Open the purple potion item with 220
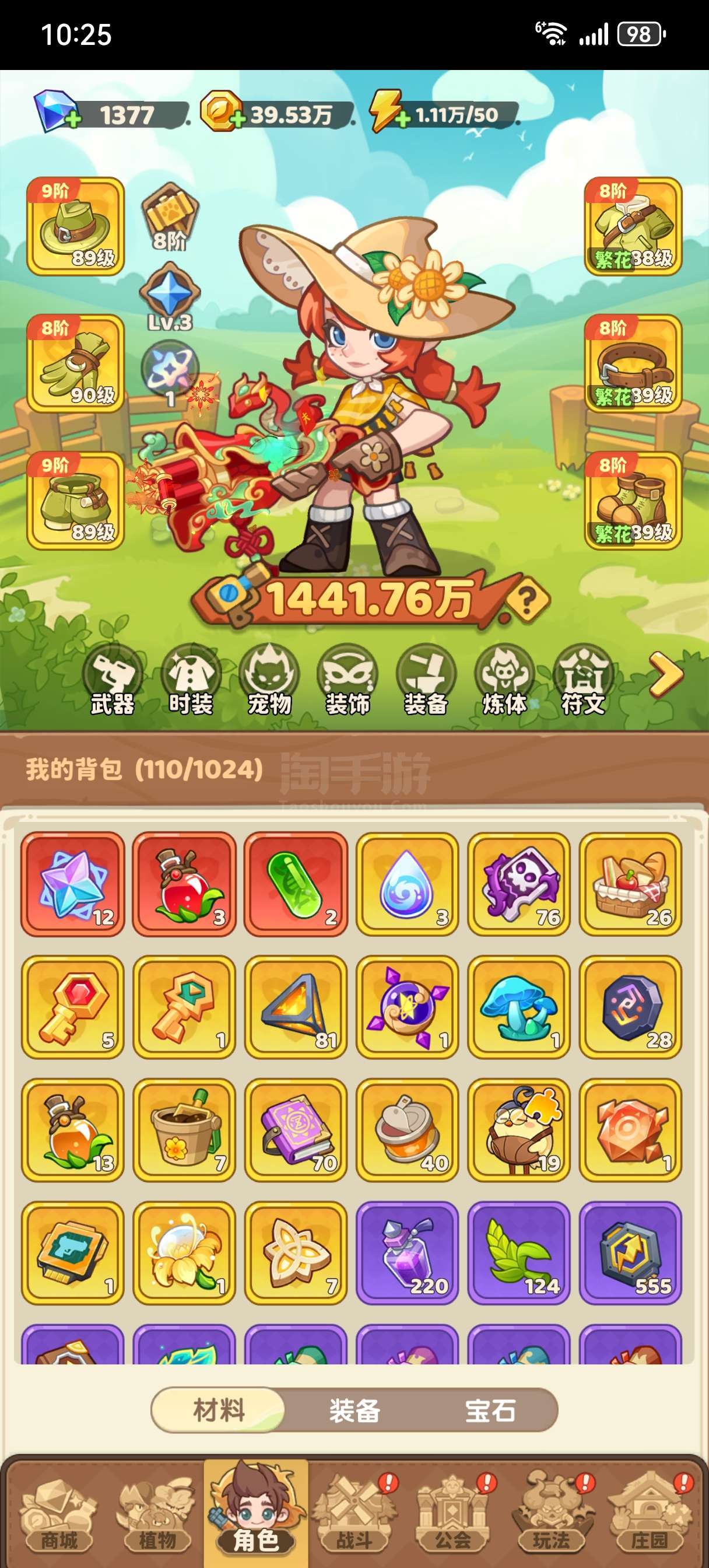Image resolution: width=709 pixels, height=1568 pixels. [406, 1252]
